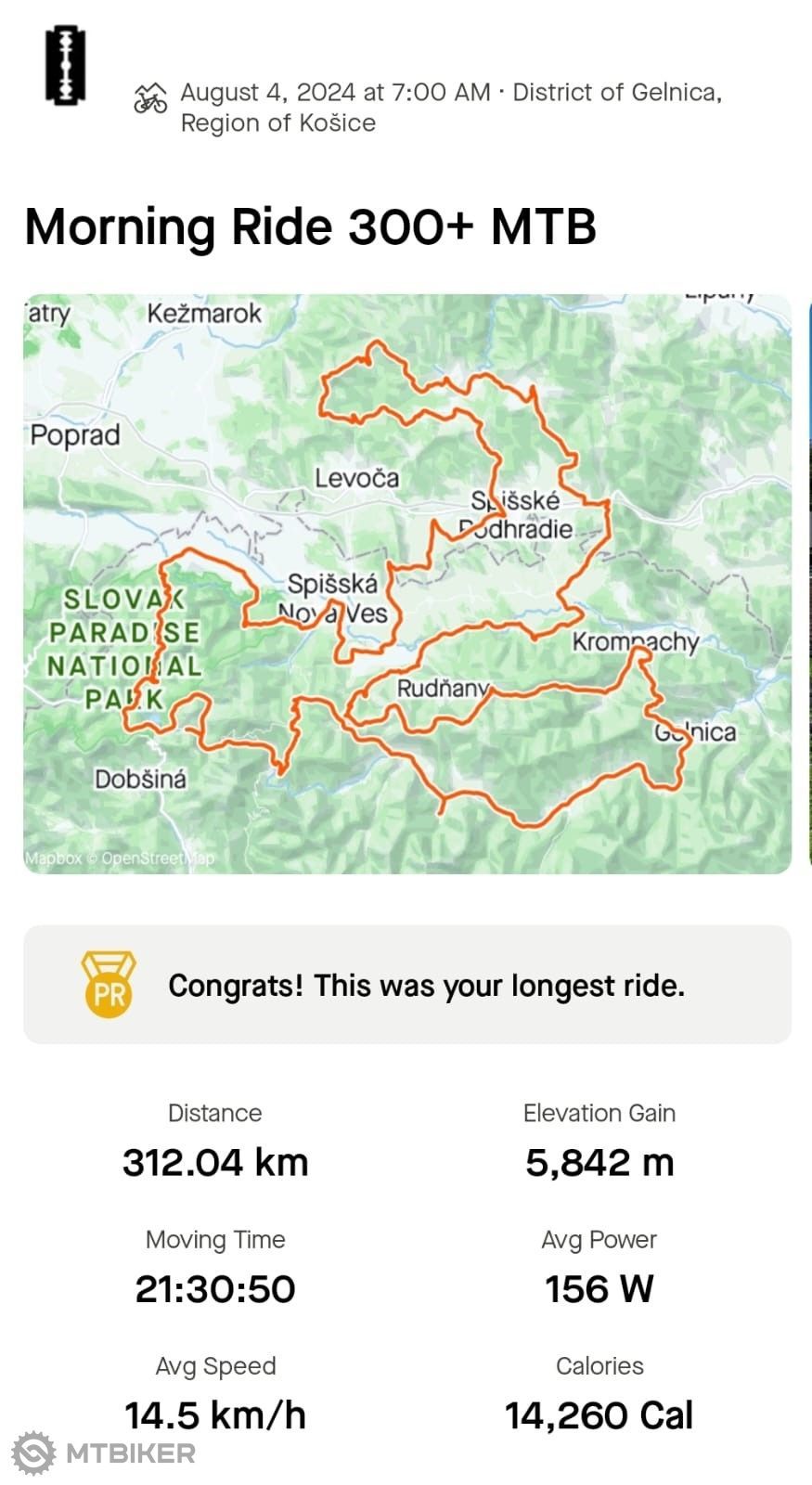812x1485 pixels.
Task: Open the Mapbox attribution link
Action: 56,860
